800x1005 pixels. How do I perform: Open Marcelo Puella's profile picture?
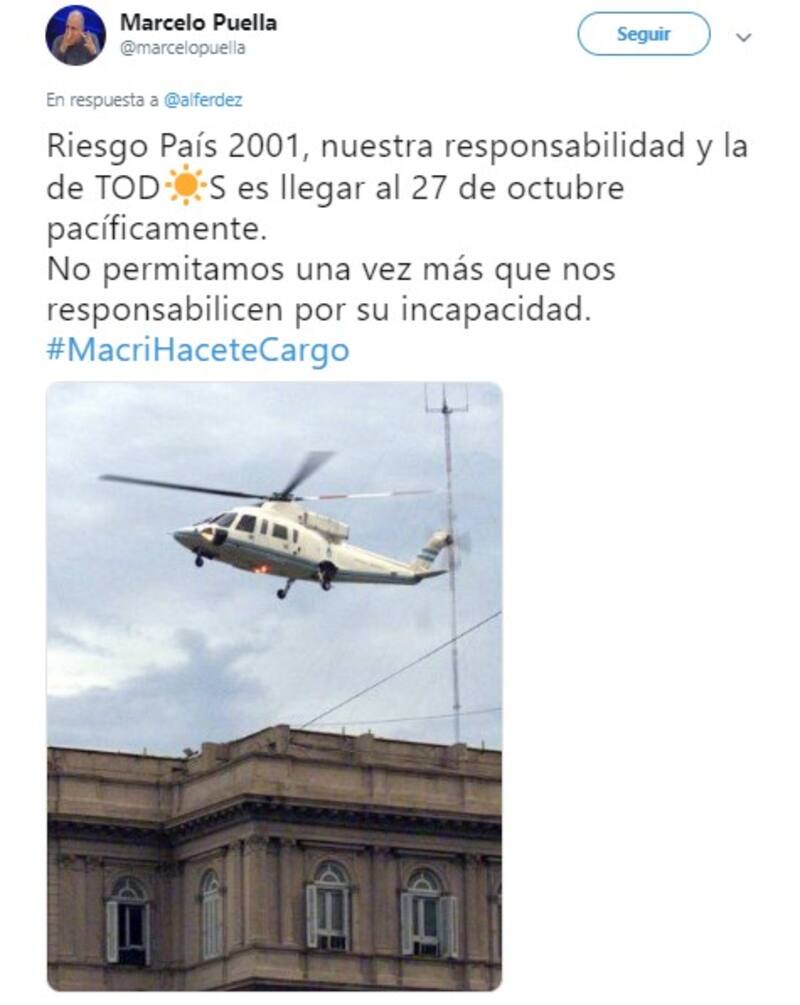coord(75,35)
